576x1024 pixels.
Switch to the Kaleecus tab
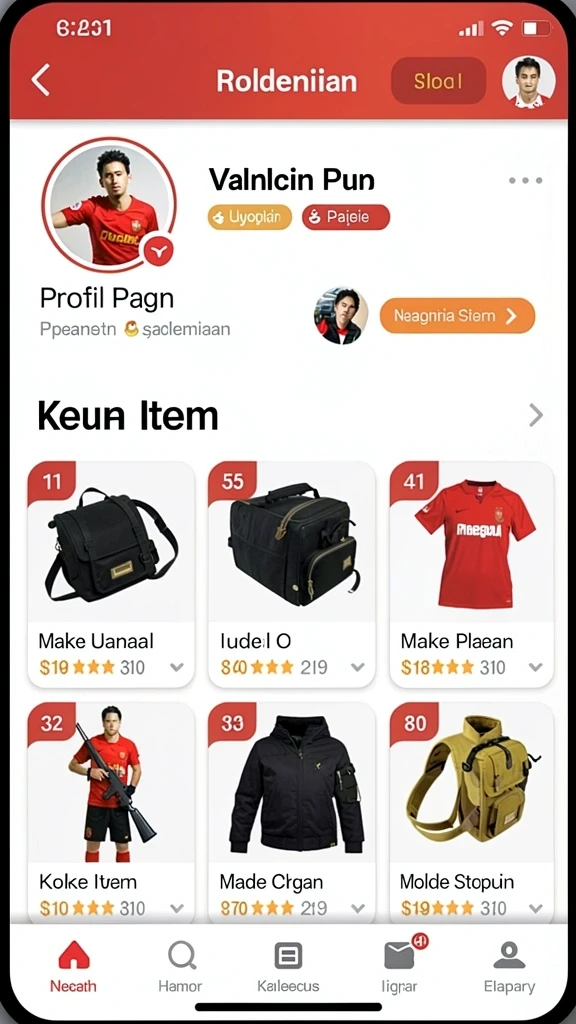pos(288,967)
